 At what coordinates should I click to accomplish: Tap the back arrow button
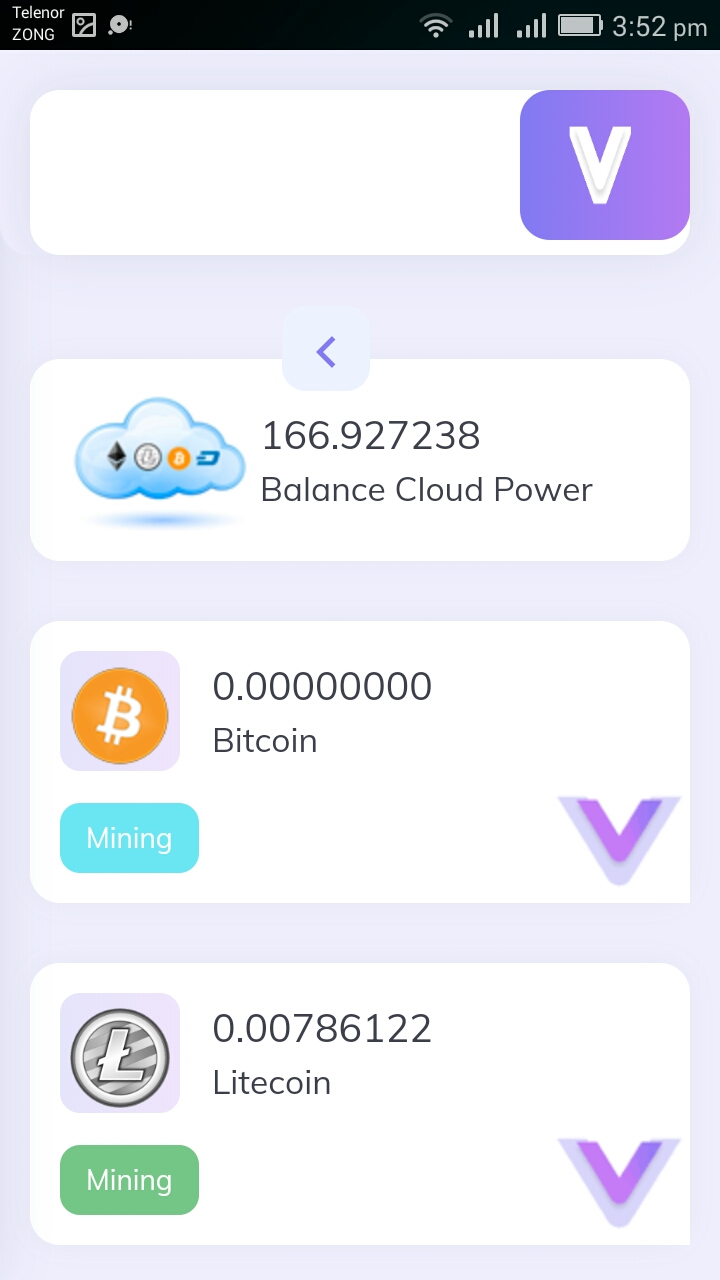tap(326, 351)
